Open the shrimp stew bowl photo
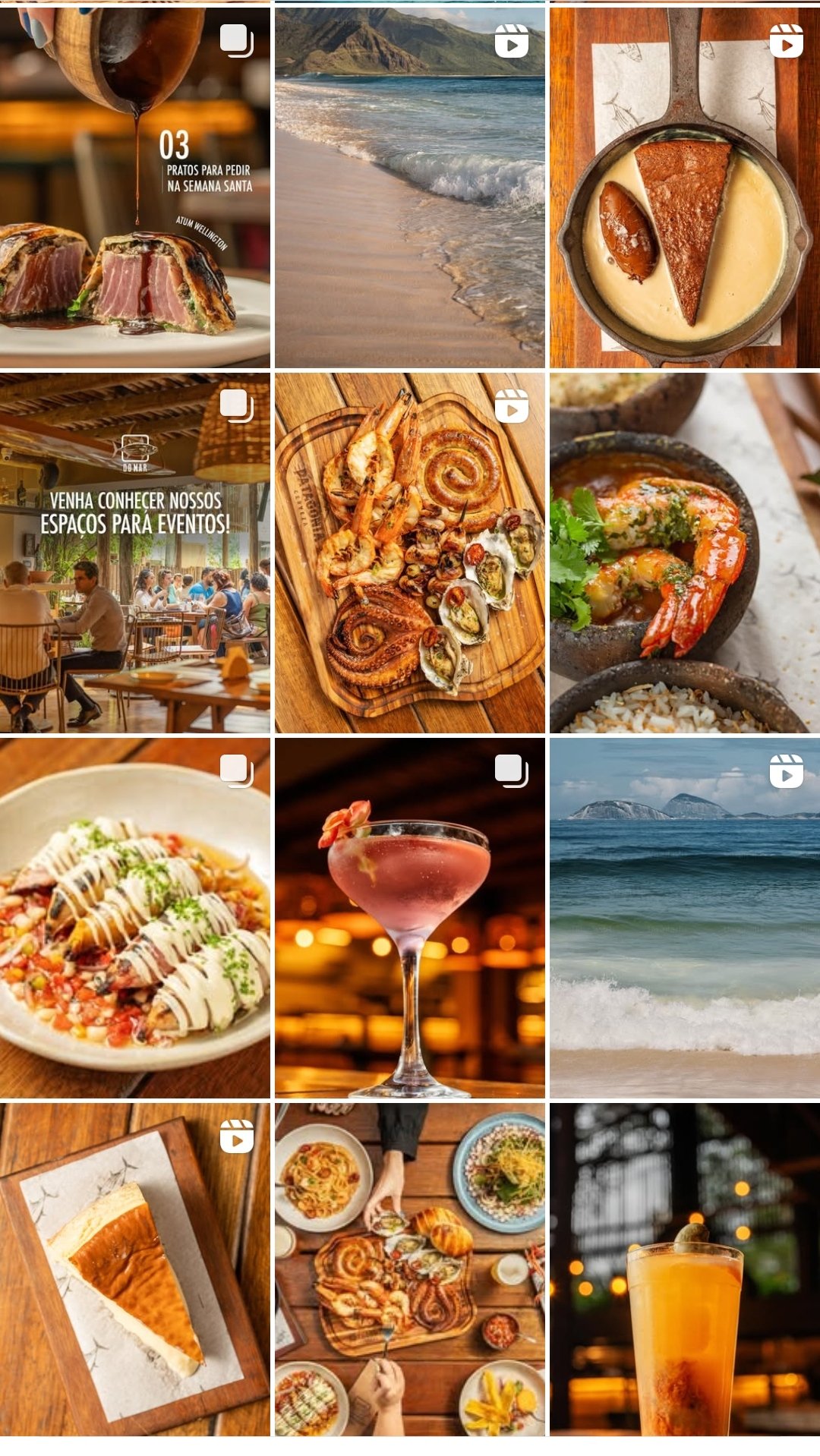 (x=685, y=553)
